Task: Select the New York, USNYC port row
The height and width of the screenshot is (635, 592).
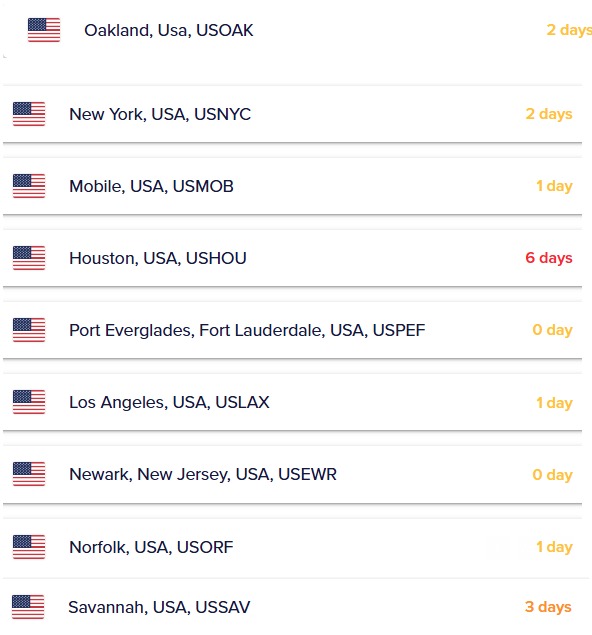Action: click(x=292, y=114)
